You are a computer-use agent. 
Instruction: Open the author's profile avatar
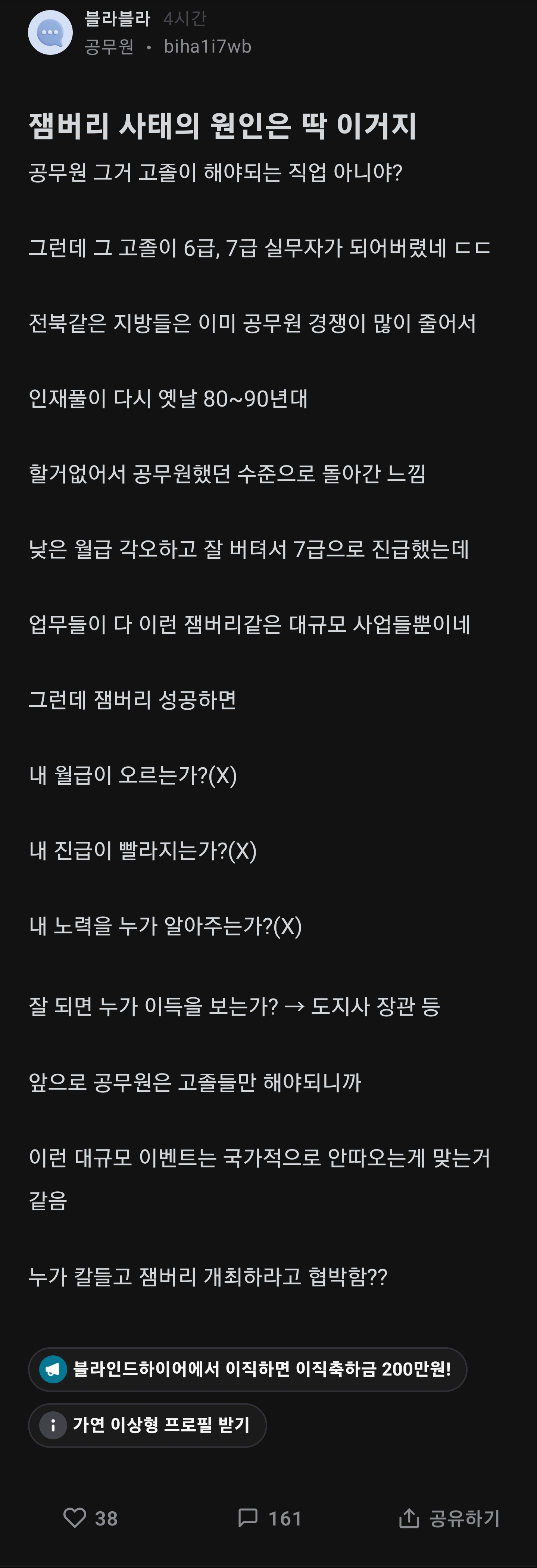50,32
